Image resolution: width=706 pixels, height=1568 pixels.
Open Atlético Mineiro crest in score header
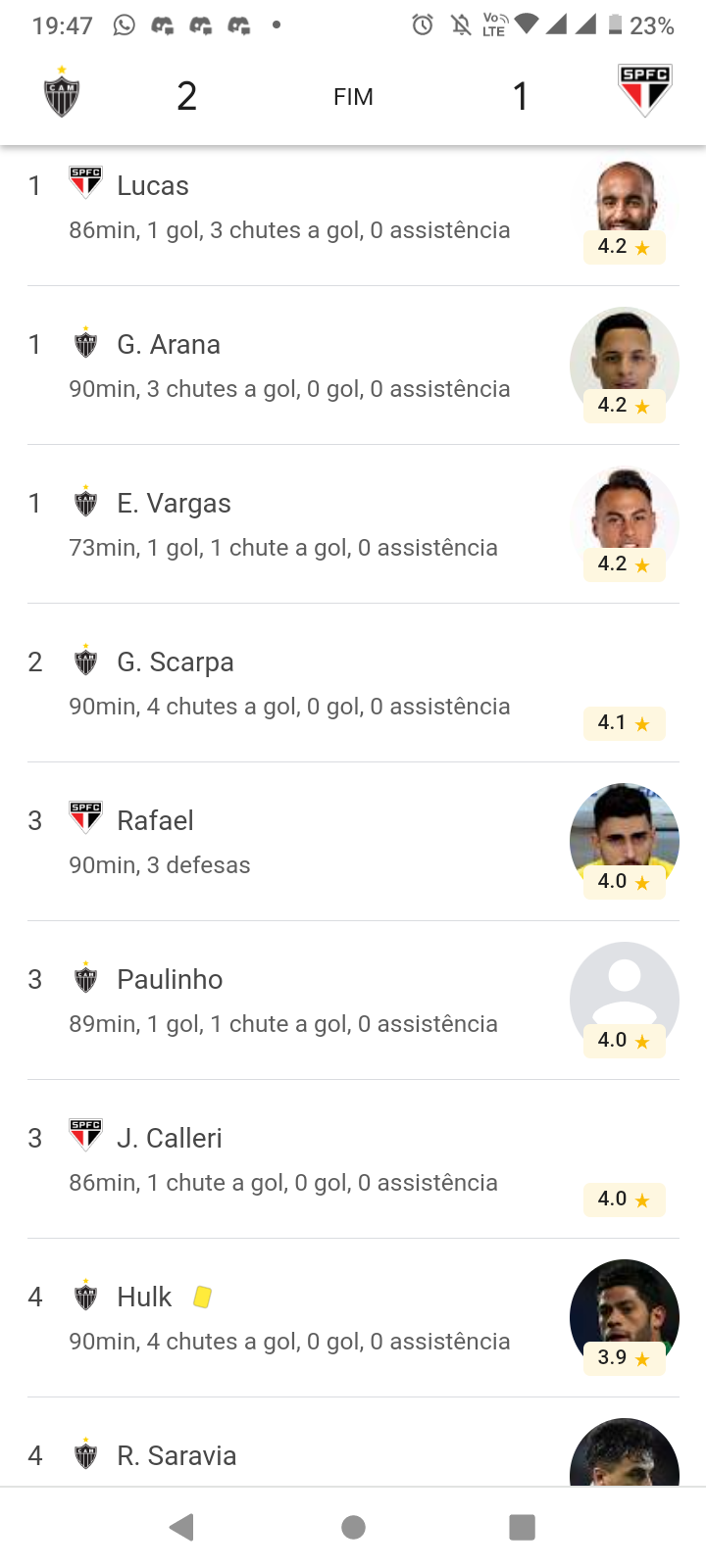pos(62,94)
